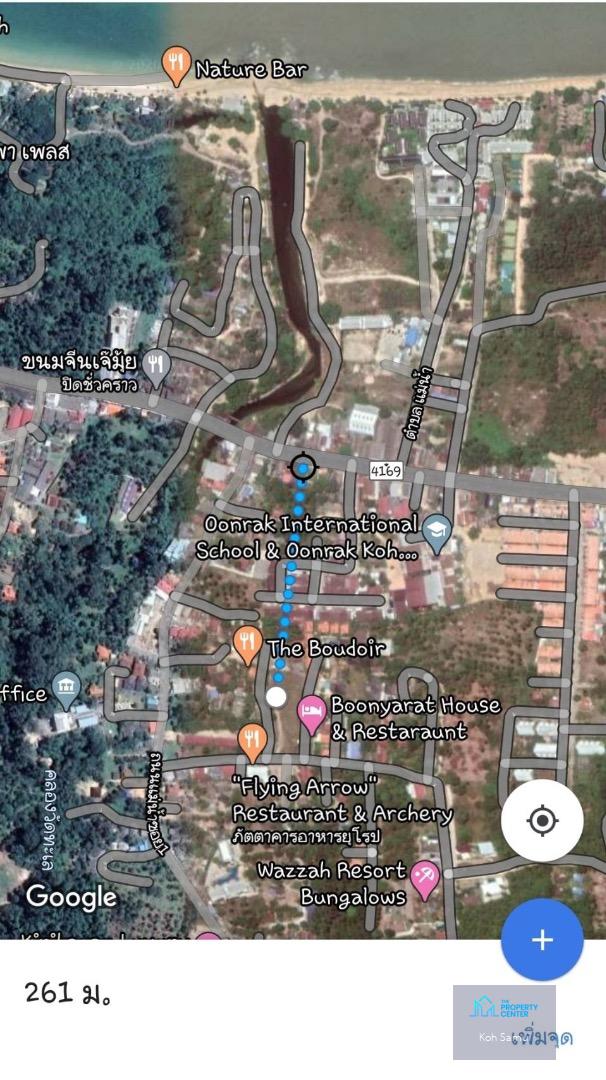Viewport: 606px width, 1080px height.
Task: Select Oonrak International School map pin
Action: point(437,533)
